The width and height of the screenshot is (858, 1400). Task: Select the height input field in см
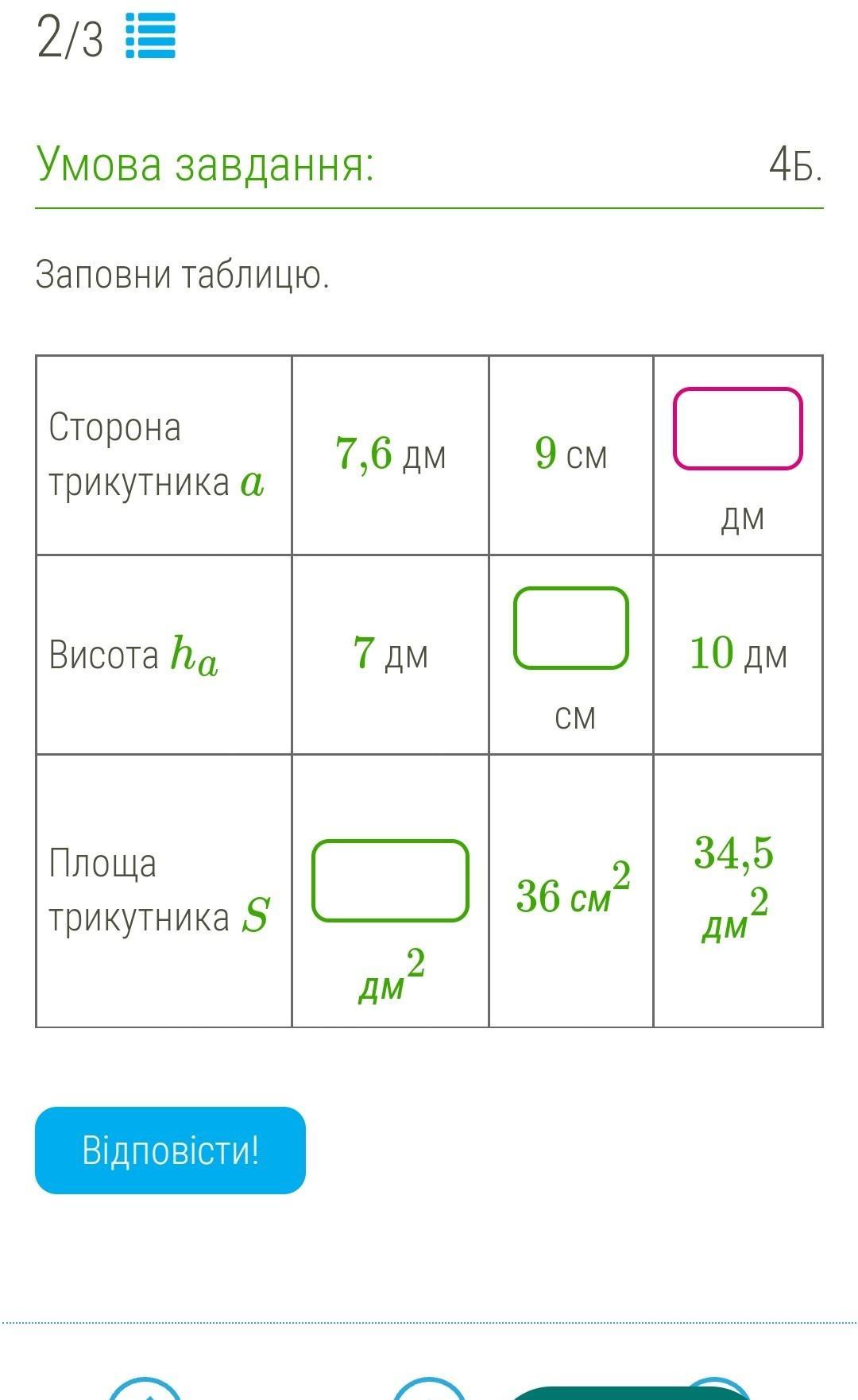[x=570, y=628]
